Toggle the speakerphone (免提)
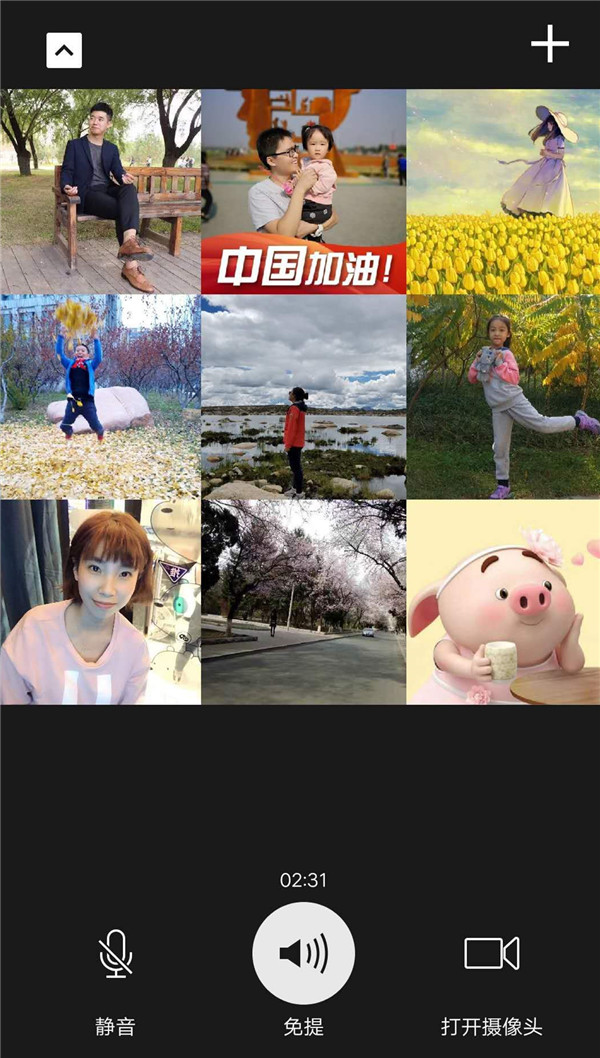600x1058 pixels. pos(303,953)
